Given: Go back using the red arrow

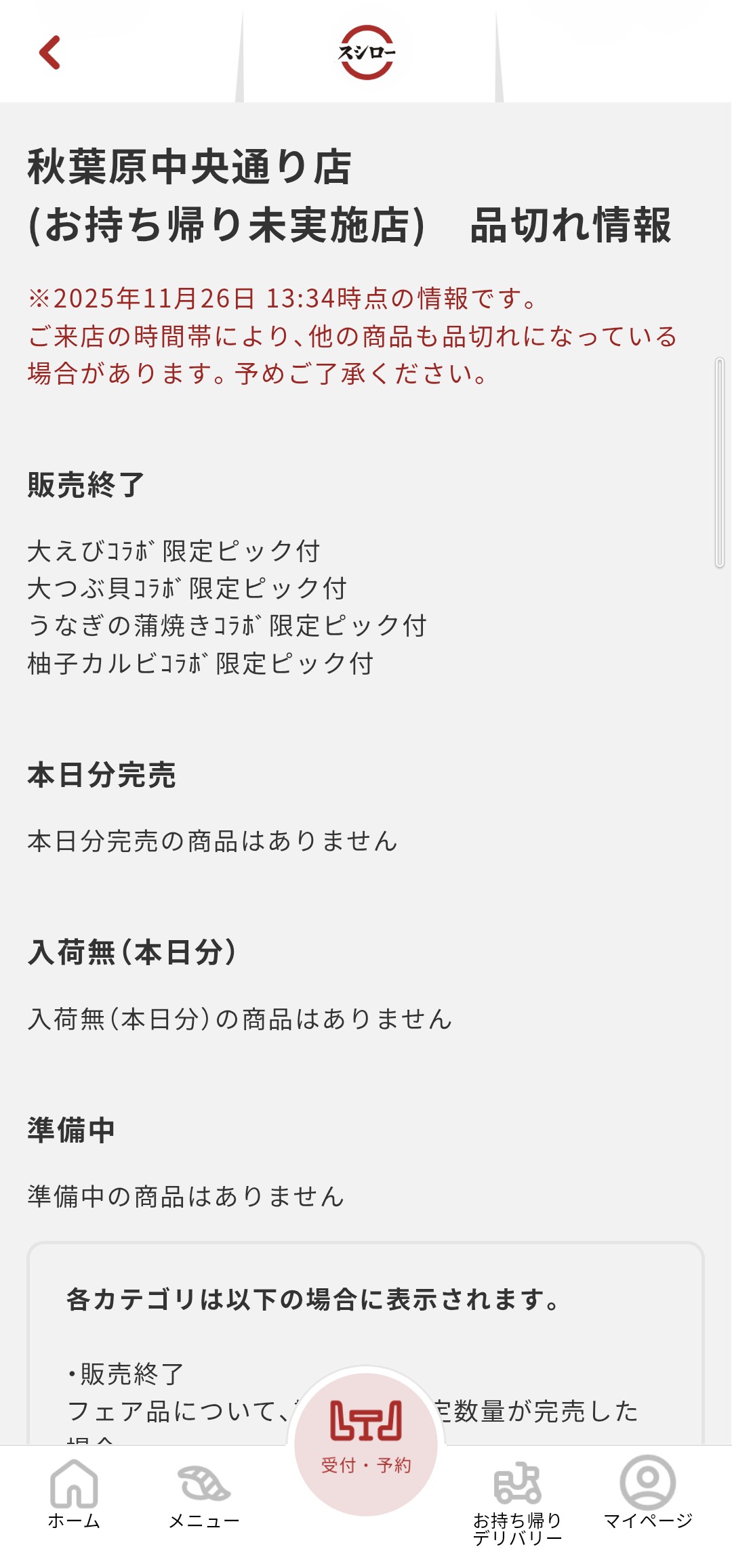Looking at the screenshot, I should [x=50, y=53].
